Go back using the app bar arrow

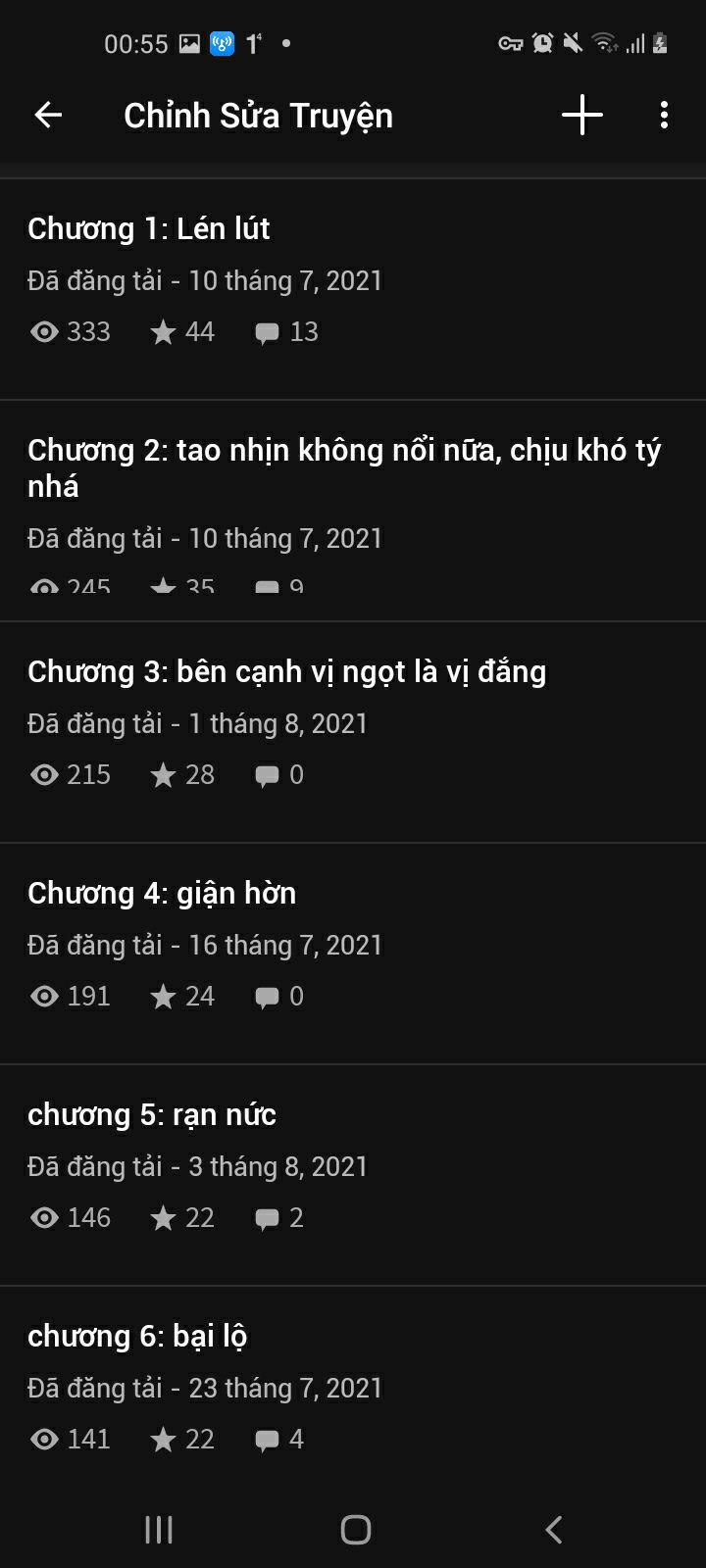tap(48, 116)
